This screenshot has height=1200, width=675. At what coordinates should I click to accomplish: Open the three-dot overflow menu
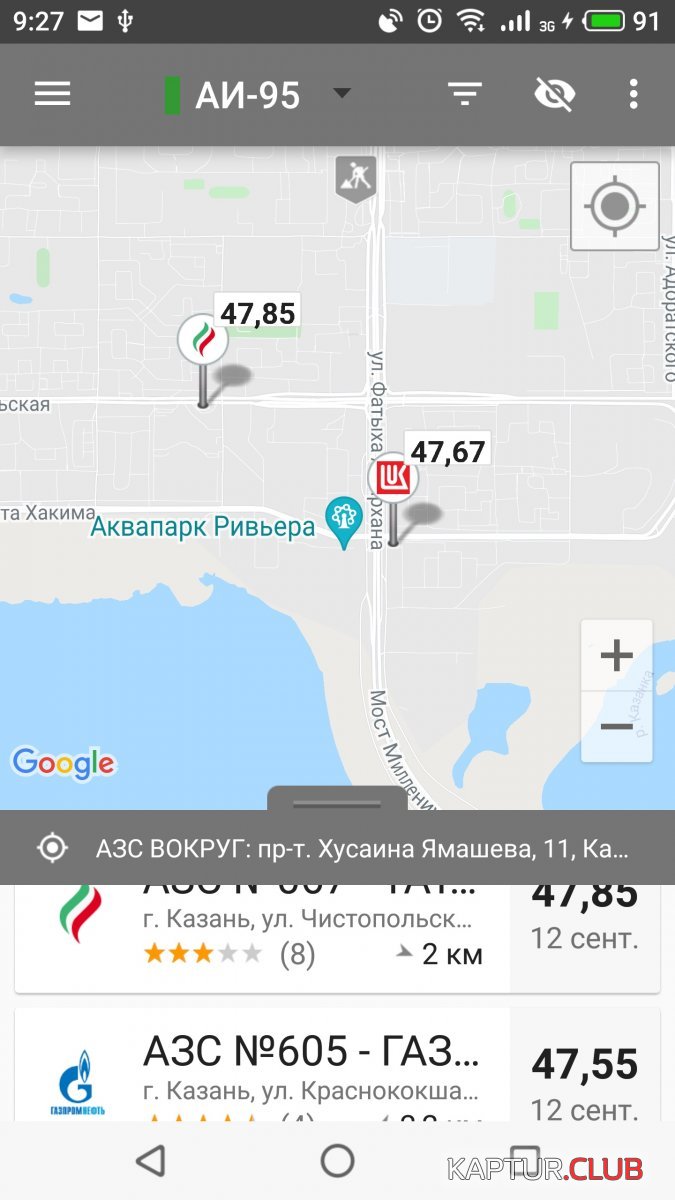[633, 94]
